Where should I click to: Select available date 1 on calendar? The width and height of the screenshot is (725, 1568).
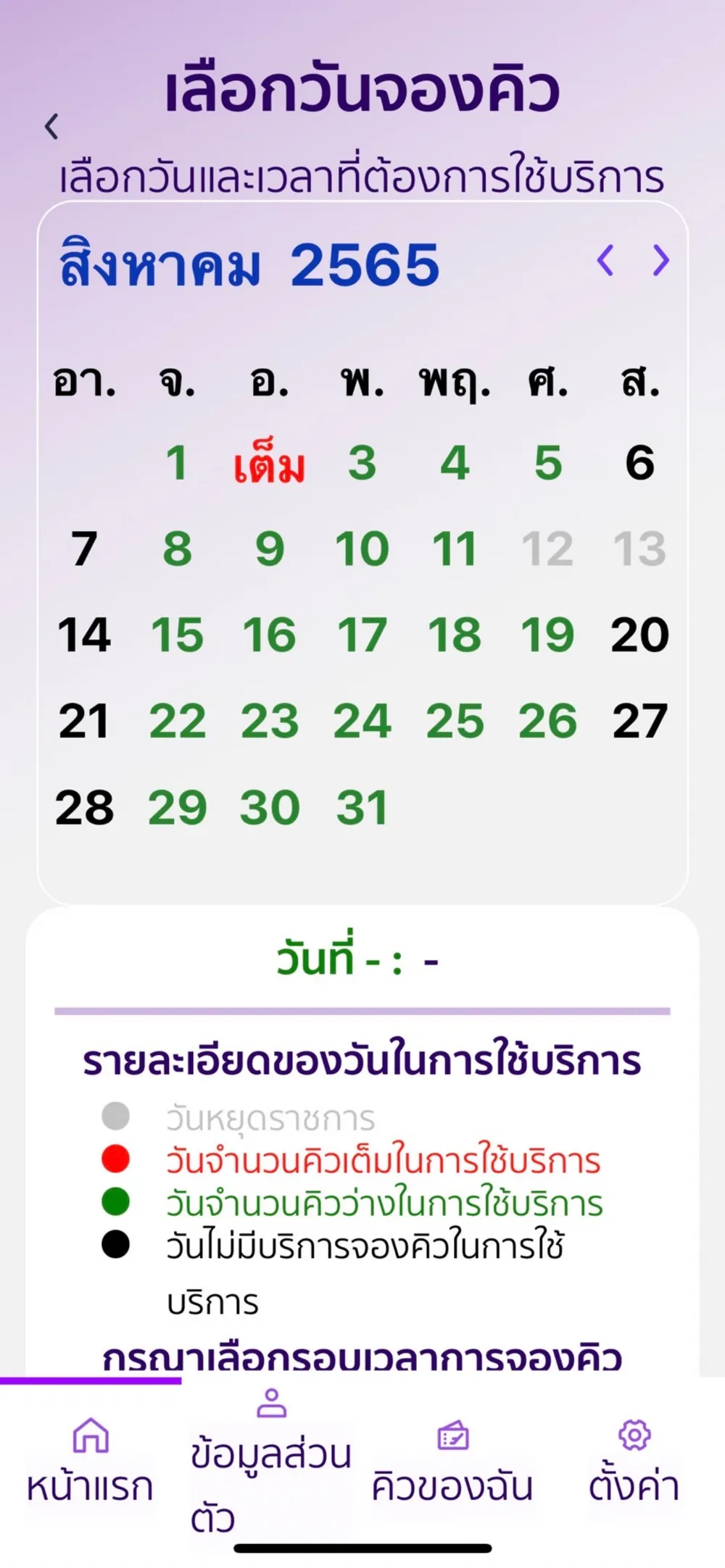coord(177,462)
